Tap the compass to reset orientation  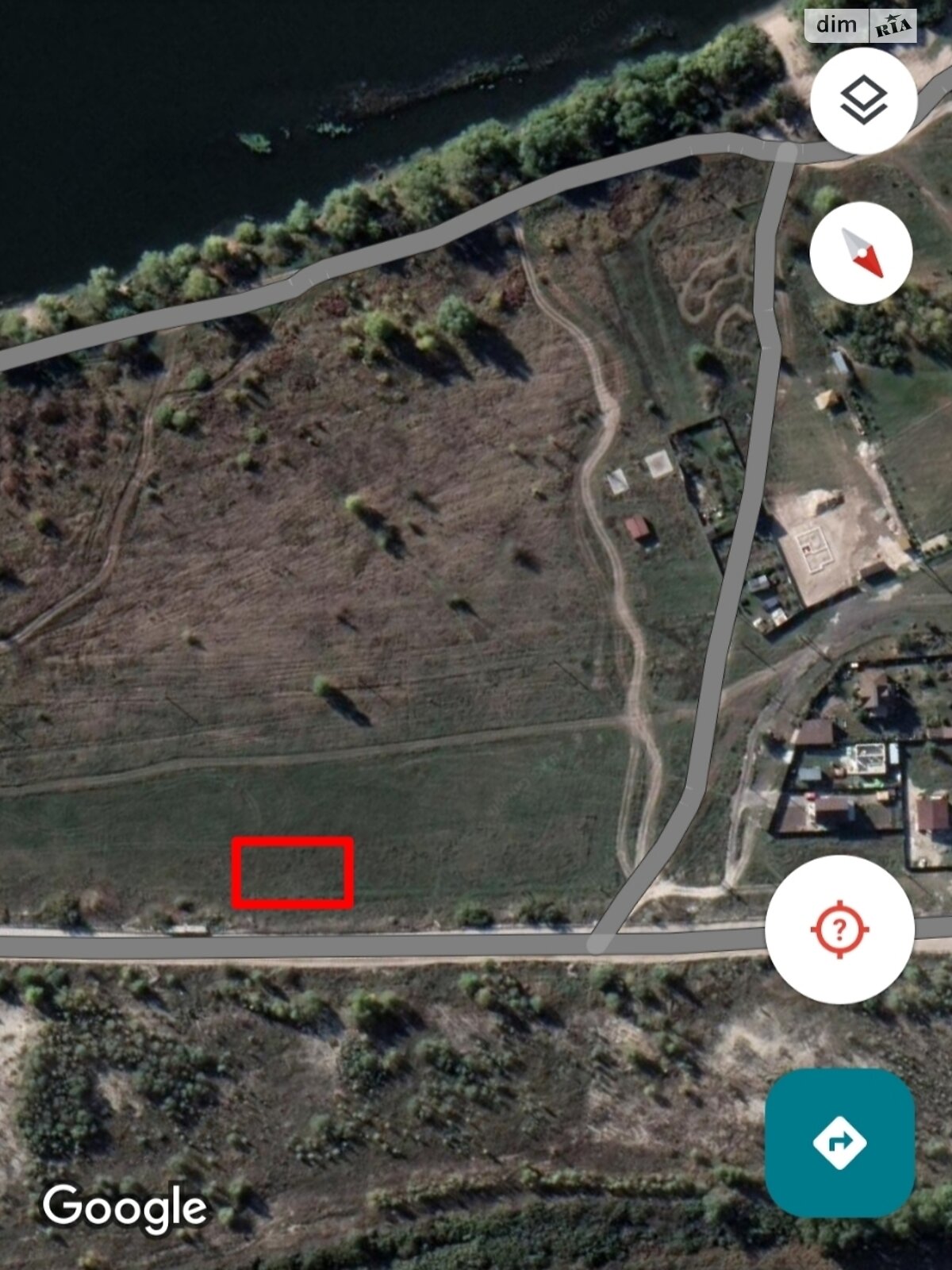(862, 252)
